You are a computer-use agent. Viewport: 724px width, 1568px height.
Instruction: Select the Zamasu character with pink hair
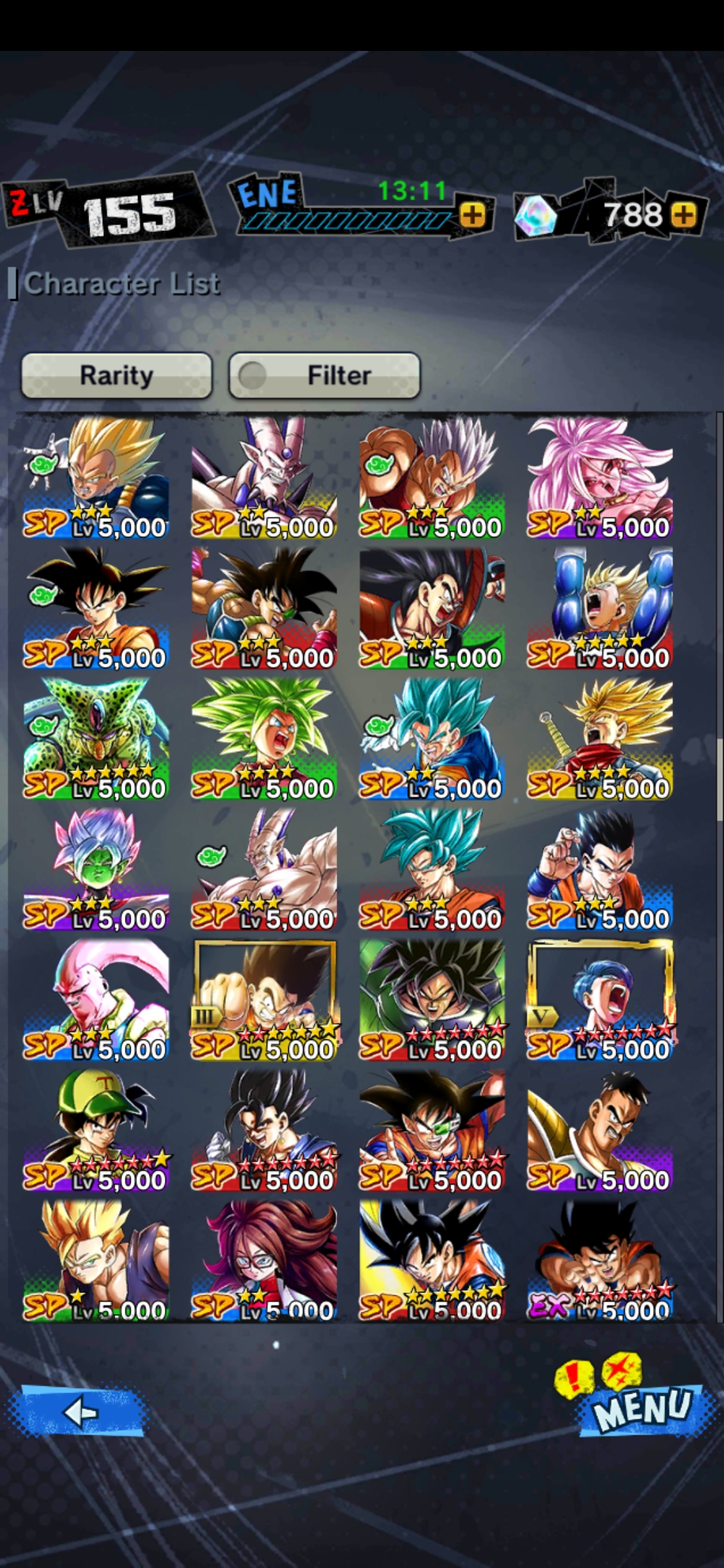(x=96, y=869)
